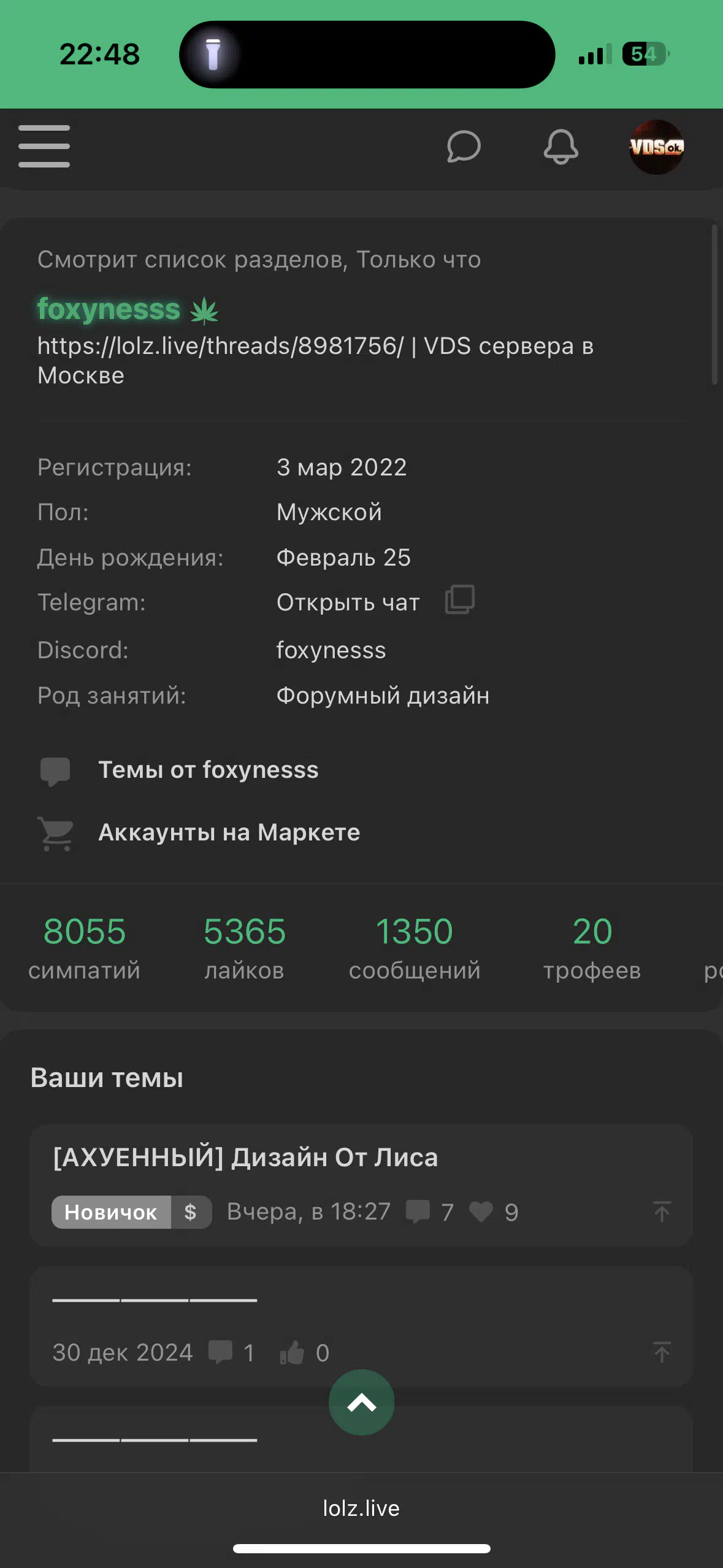Bump the 30 дек 2024 thread with up-arrow
Screen dimensions: 723x1568
coord(662,1352)
